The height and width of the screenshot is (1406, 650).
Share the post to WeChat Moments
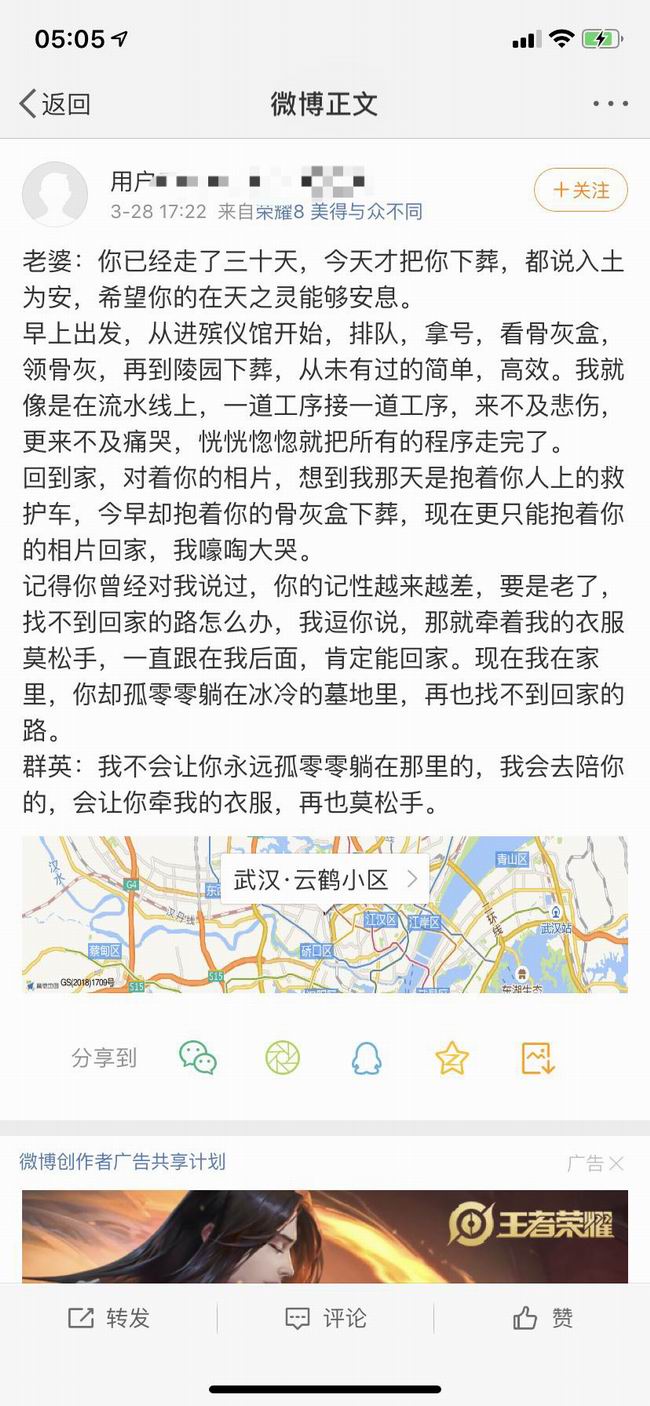[x=282, y=1057]
